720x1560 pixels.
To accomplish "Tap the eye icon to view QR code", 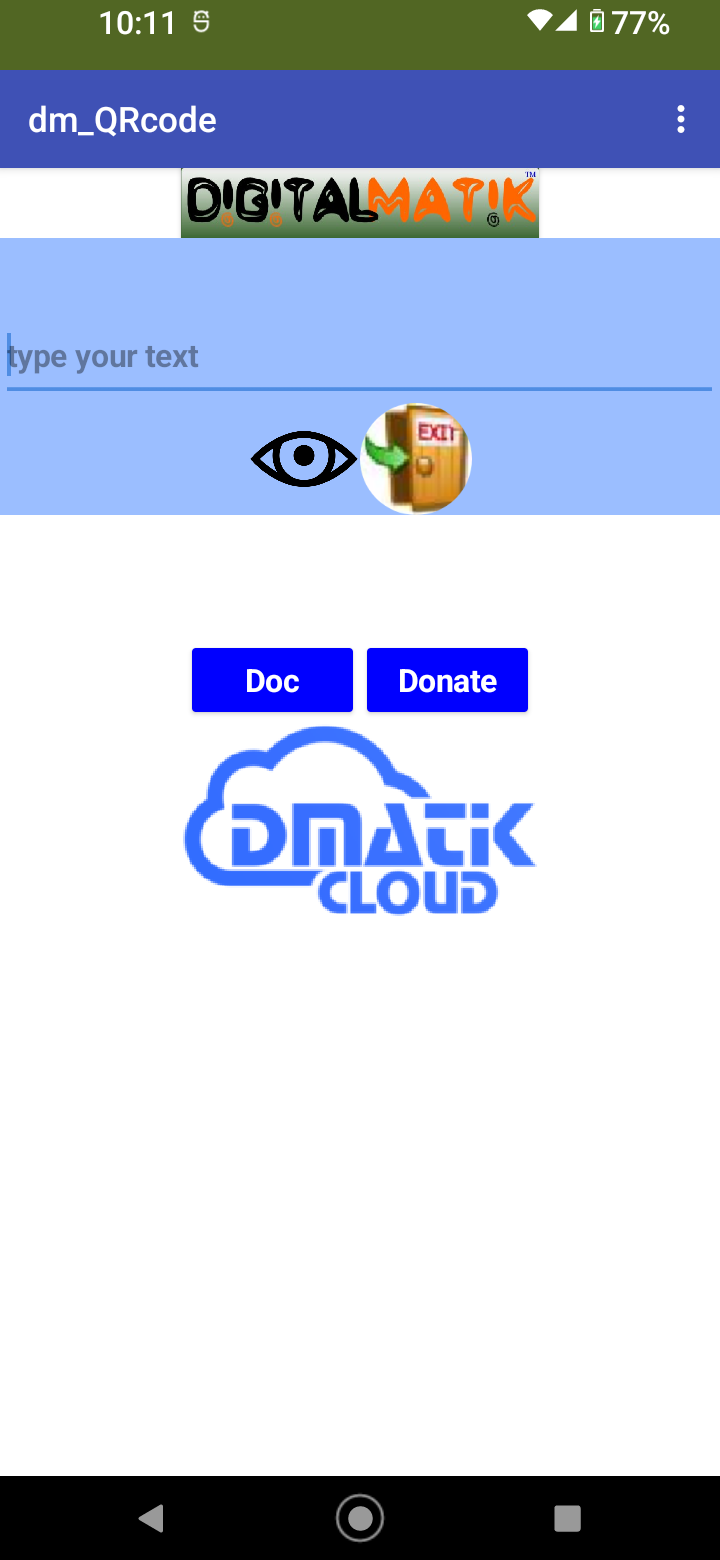I will (304, 459).
